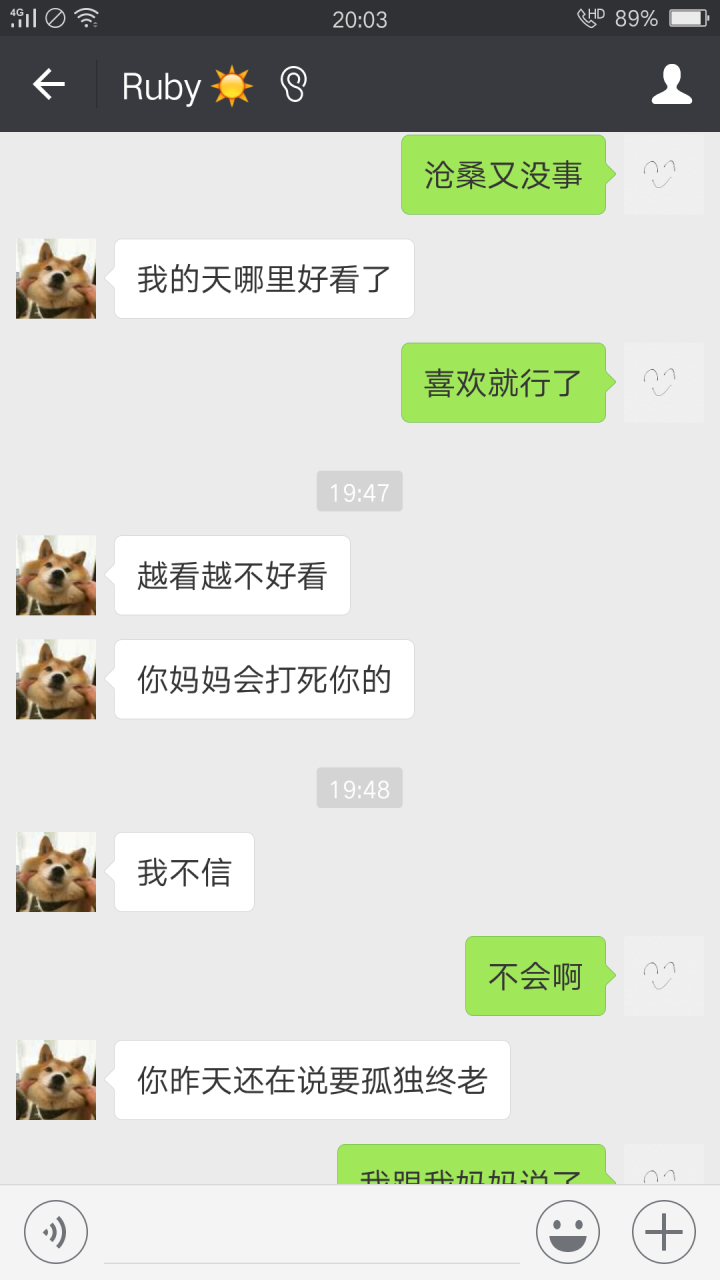Open the emoji sticker panel
The width and height of the screenshot is (720, 1280).
click(x=567, y=1232)
